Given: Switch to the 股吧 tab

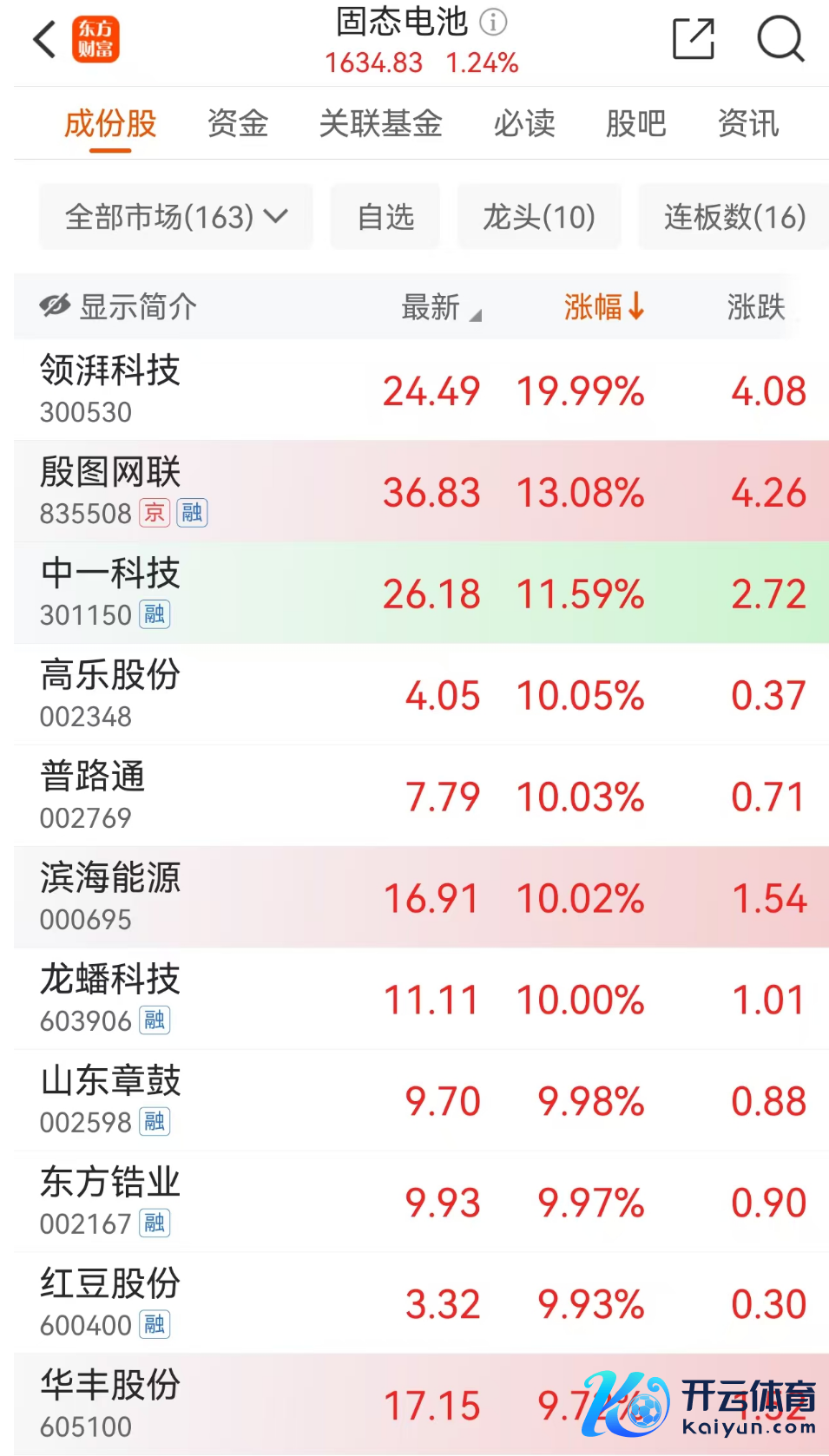Looking at the screenshot, I should (635, 123).
